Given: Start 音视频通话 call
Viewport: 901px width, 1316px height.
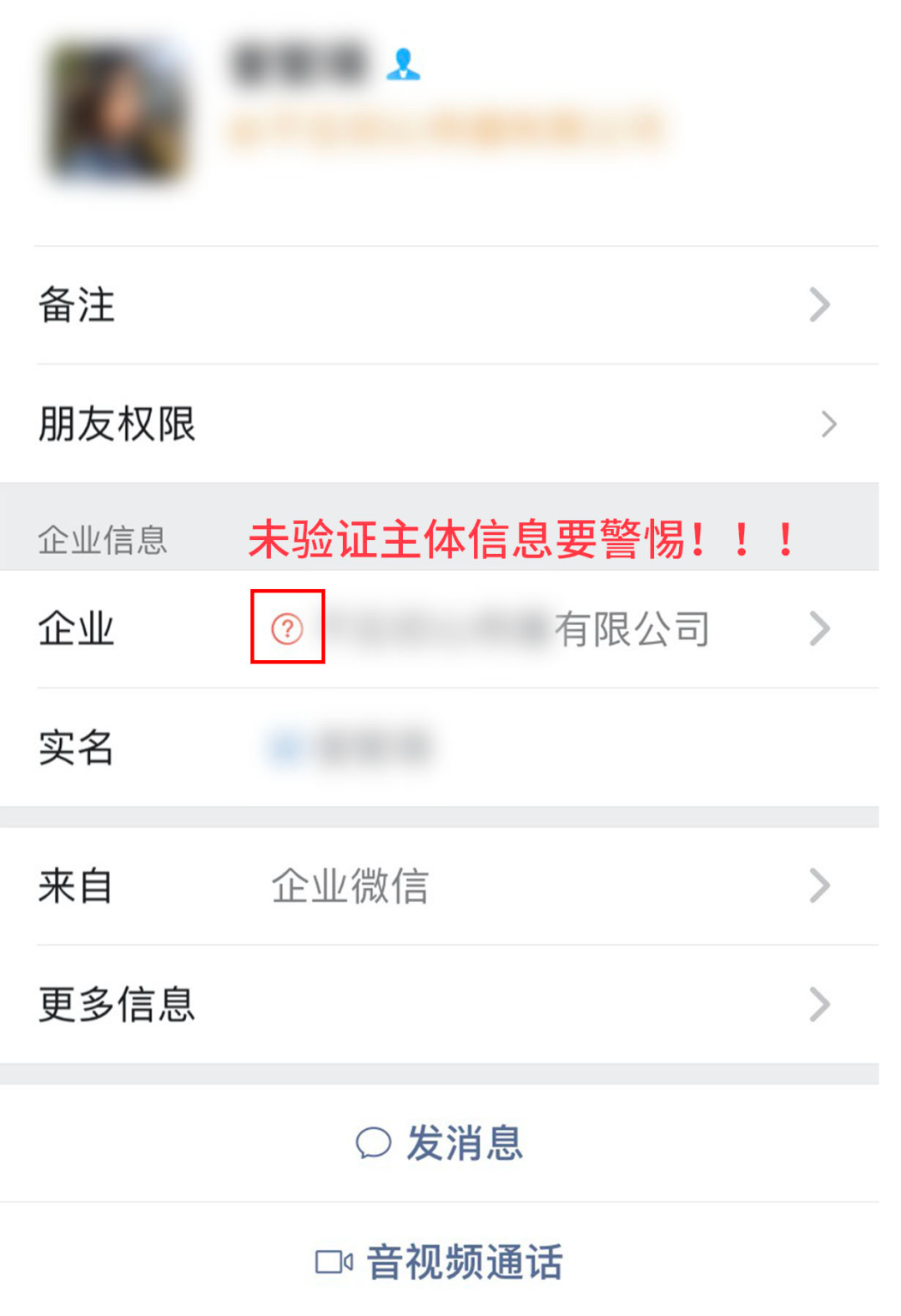Looking at the screenshot, I should click(x=440, y=1262).
